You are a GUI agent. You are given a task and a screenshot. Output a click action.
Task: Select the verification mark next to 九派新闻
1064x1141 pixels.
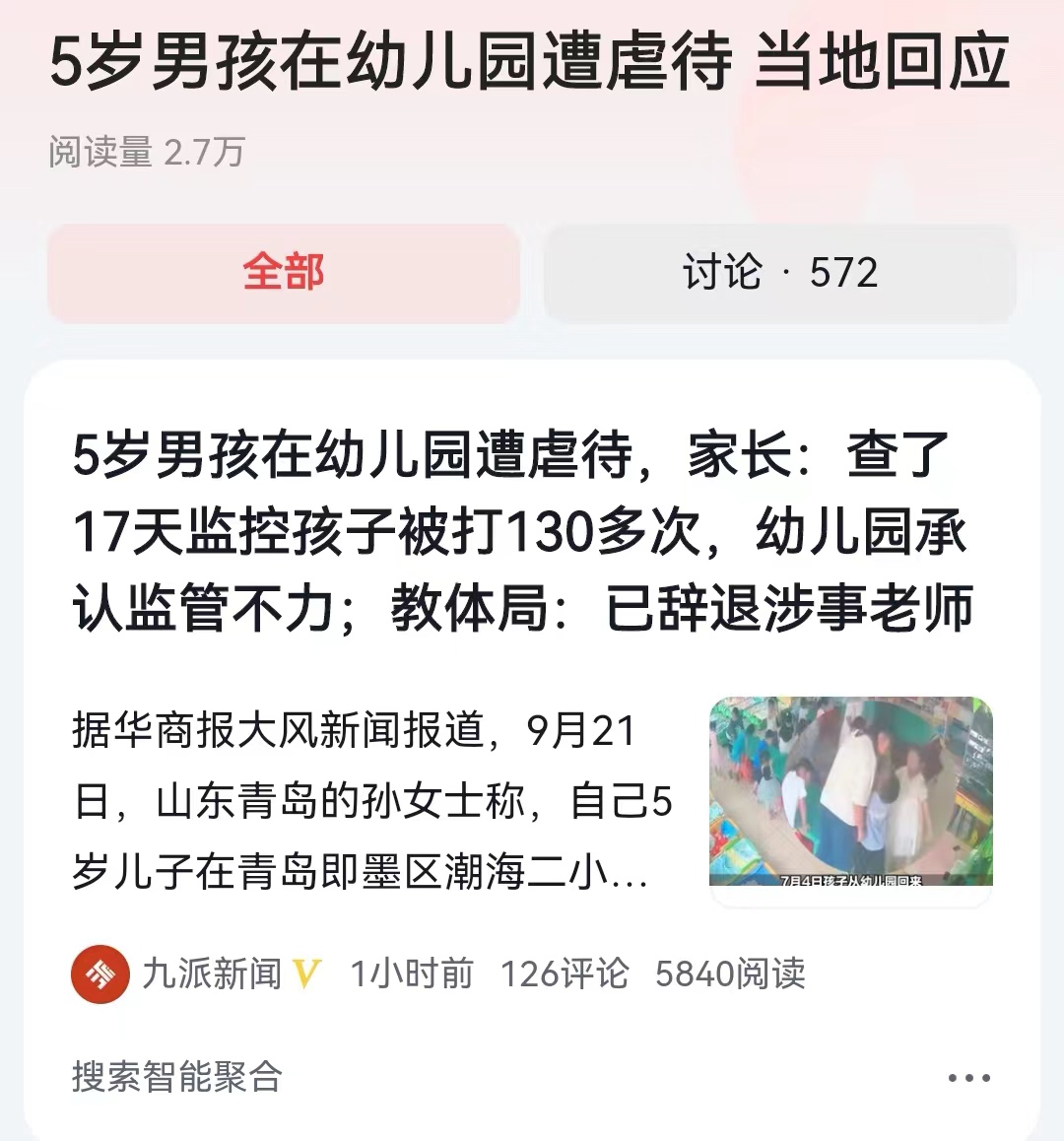[308, 973]
